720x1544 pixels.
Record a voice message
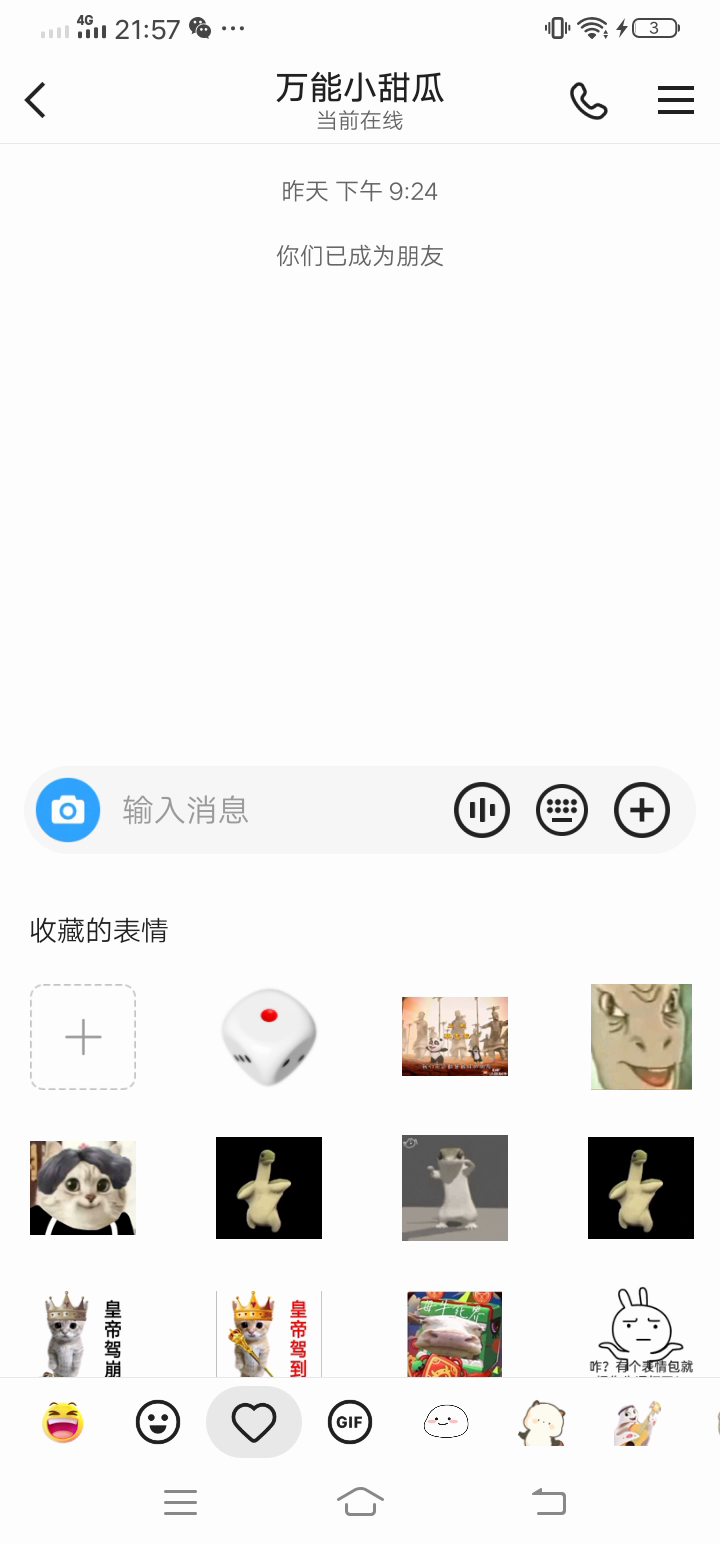tap(482, 810)
